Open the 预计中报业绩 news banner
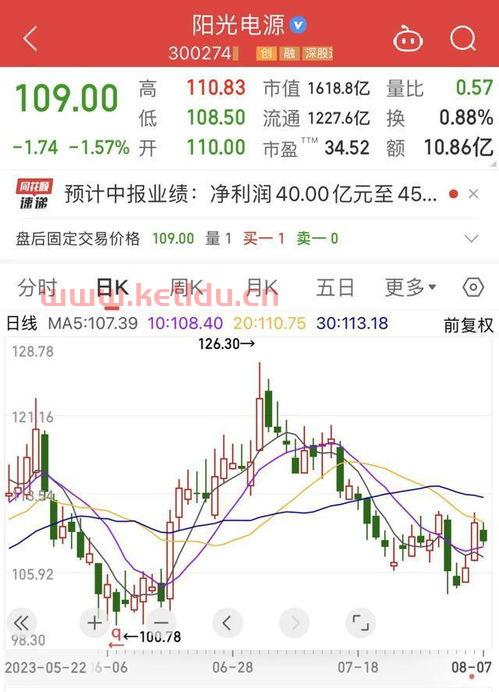 [251, 194]
